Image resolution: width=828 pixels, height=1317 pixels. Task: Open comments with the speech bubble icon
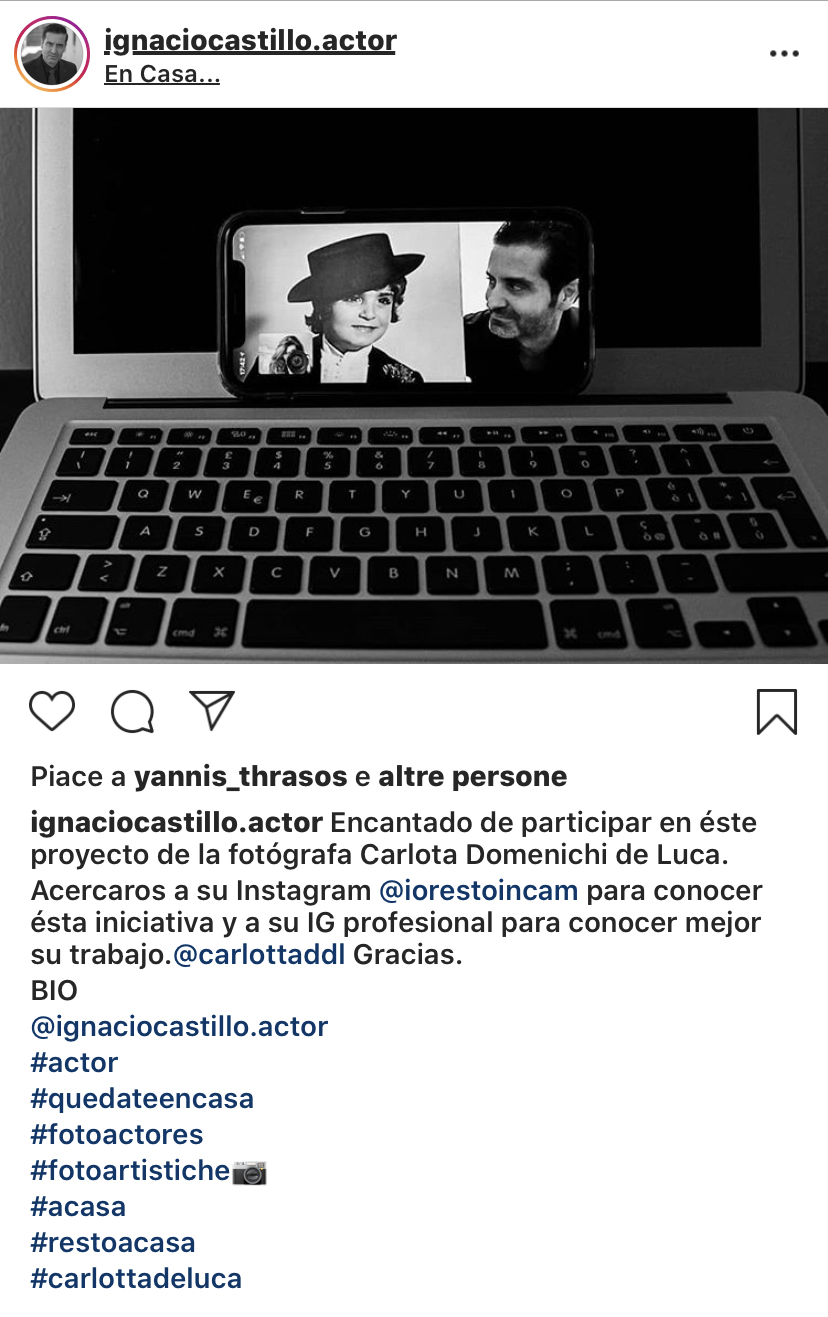point(132,712)
